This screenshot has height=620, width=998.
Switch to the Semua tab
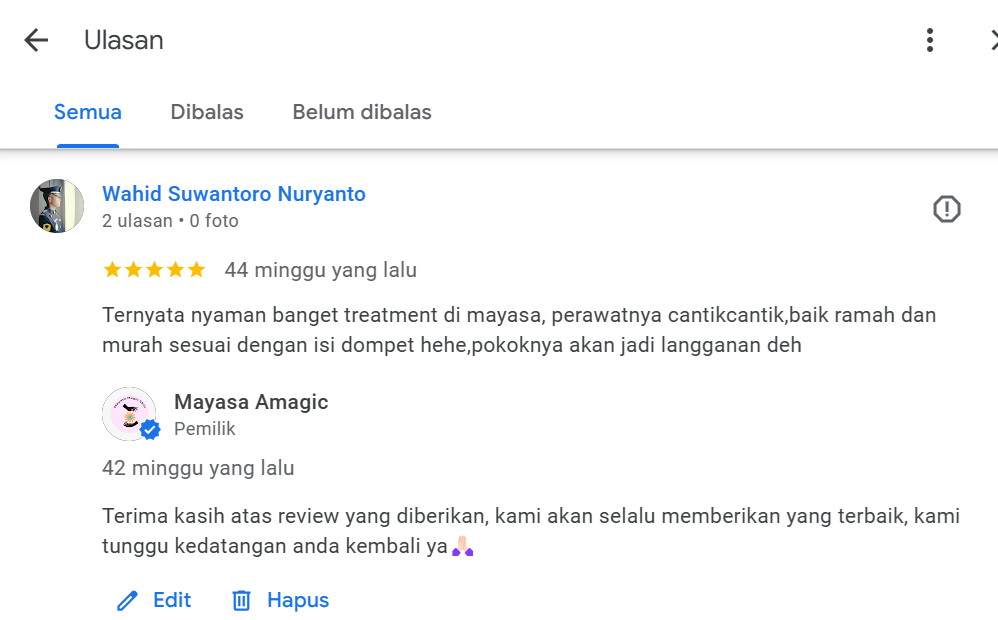coord(88,112)
